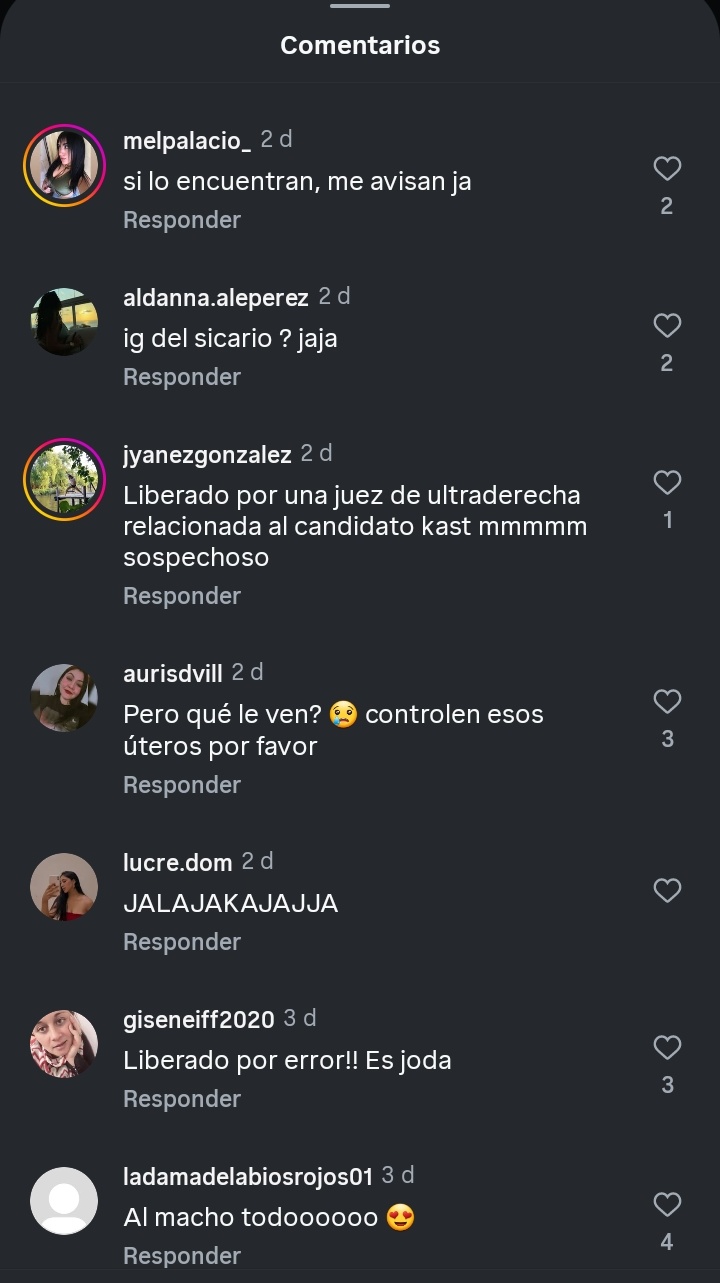Open lucre.dom's profile avatar
The height and width of the screenshot is (1283, 720).
click(x=64, y=887)
